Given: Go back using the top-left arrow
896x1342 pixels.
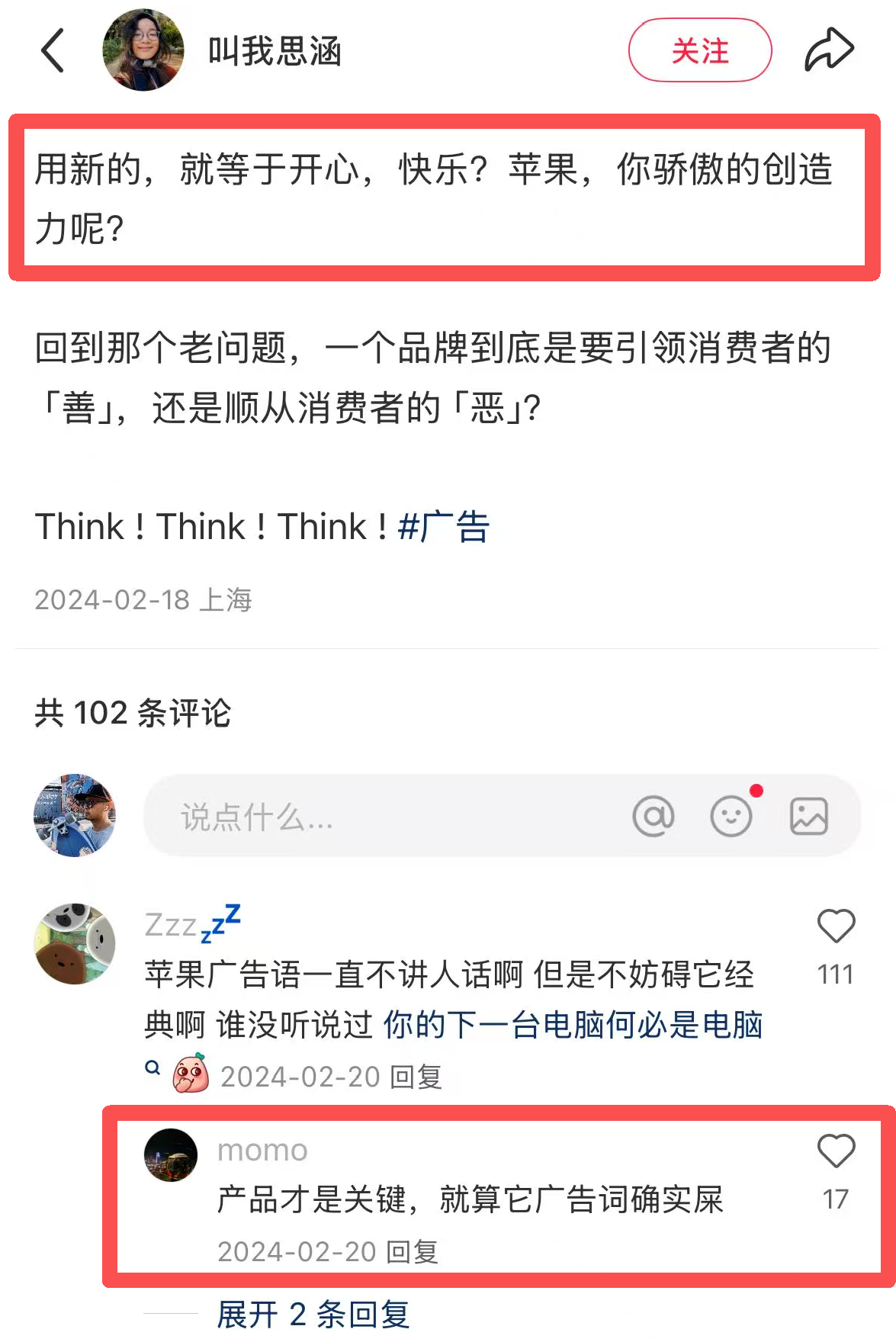Looking at the screenshot, I should (x=53, y=51).
